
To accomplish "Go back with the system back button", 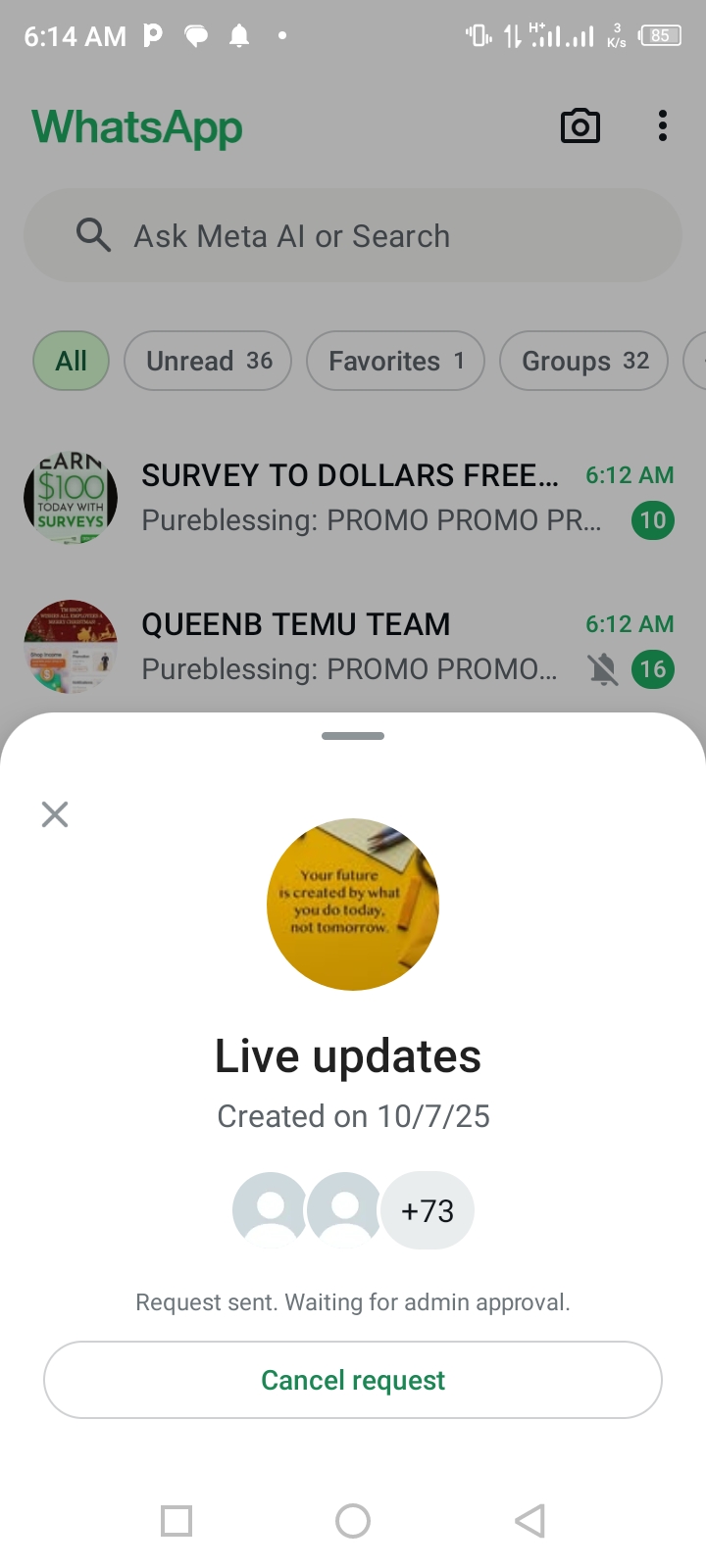I will pyautogui.click(x=529, y=1521).
